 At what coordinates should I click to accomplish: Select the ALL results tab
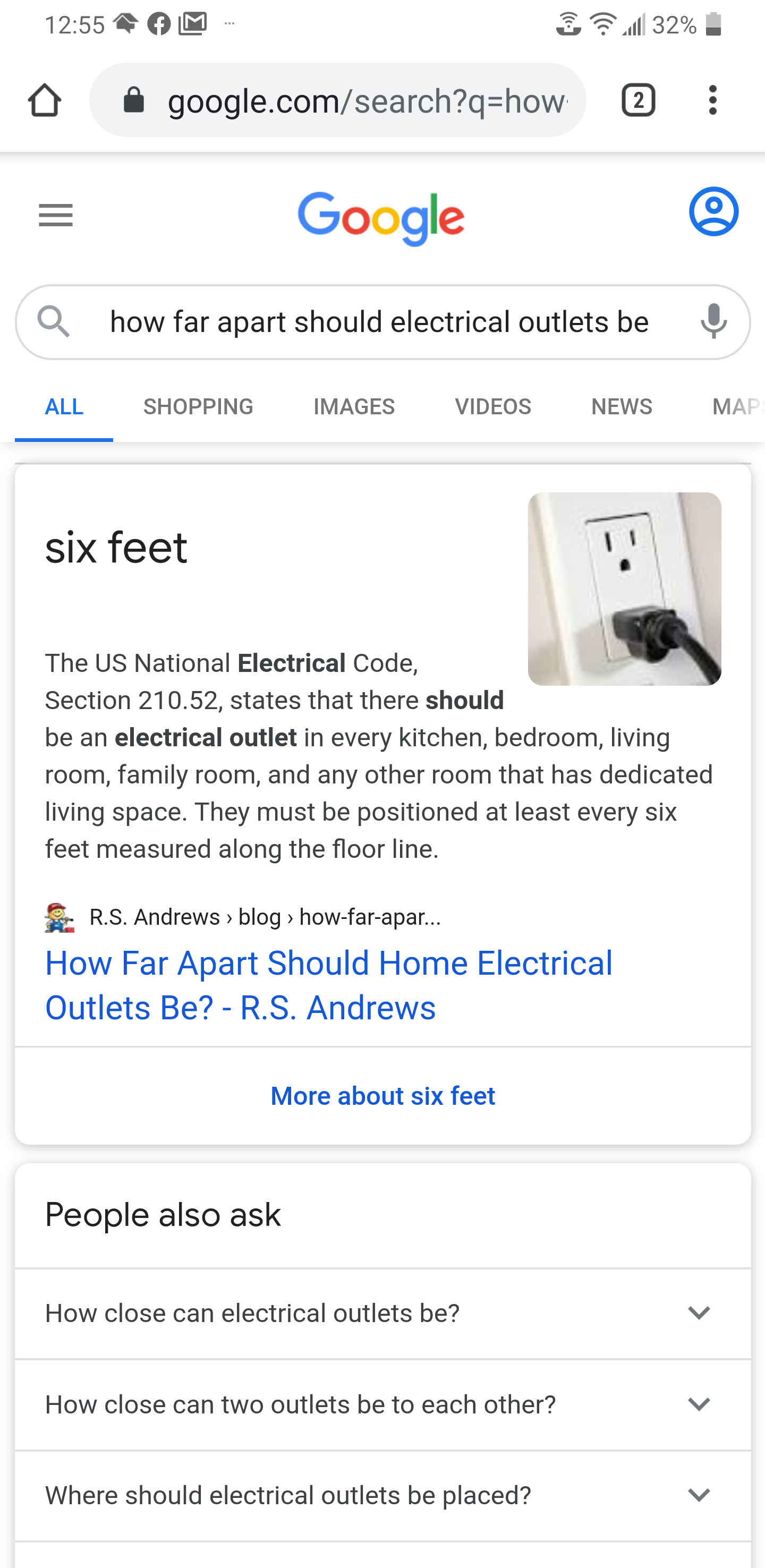click(x=64, y=407)
